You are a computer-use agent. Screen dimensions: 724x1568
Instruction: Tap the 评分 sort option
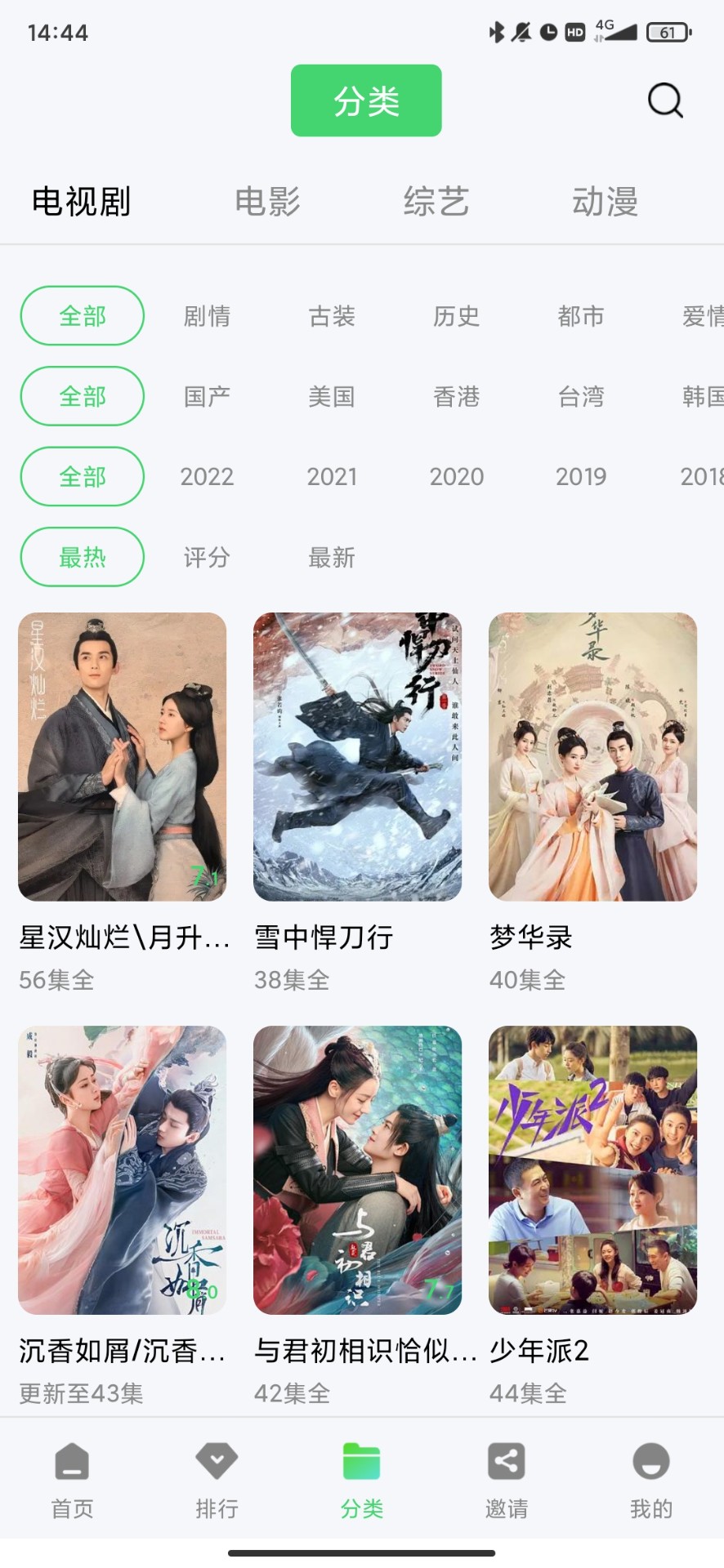207,558
